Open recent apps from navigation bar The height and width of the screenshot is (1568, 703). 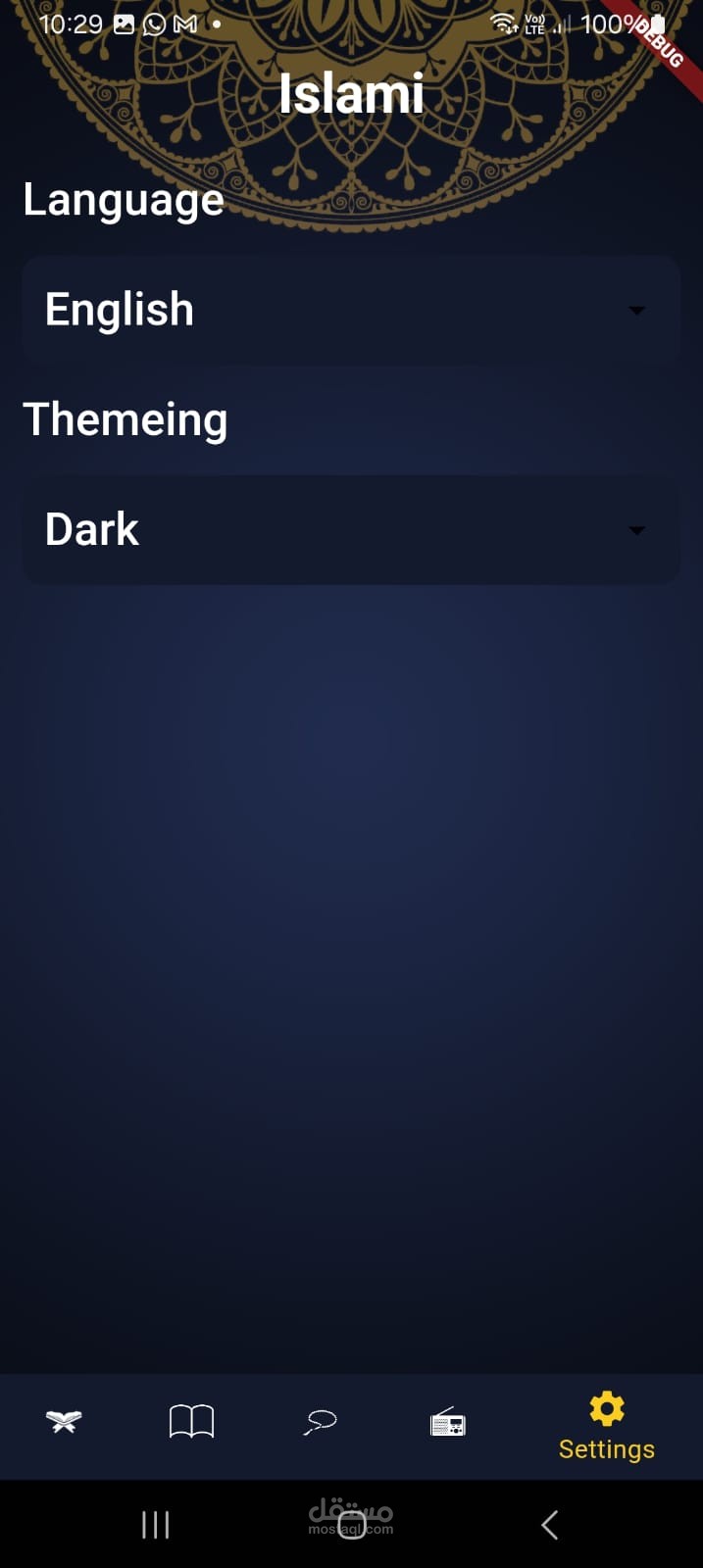pyautogui.click(x=156, y=1525)
